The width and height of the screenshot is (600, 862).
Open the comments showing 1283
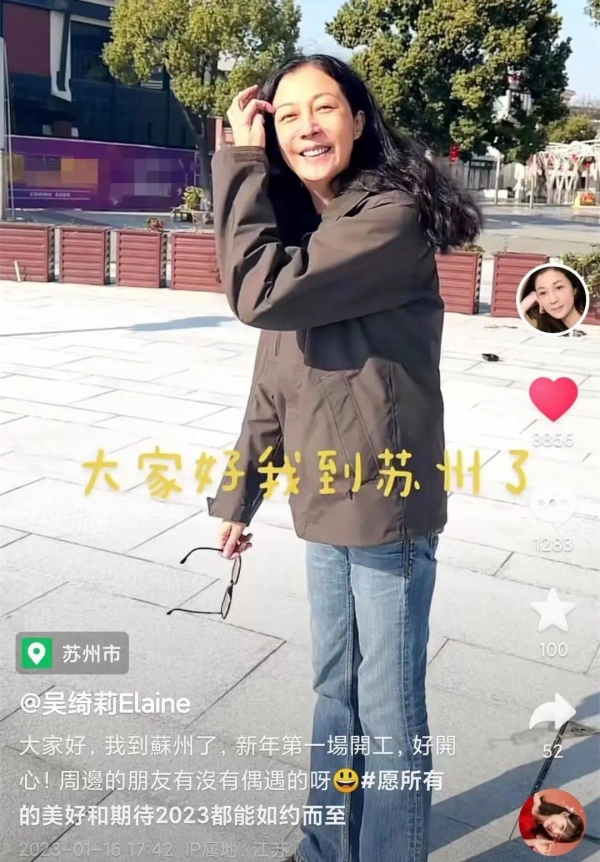552,507
